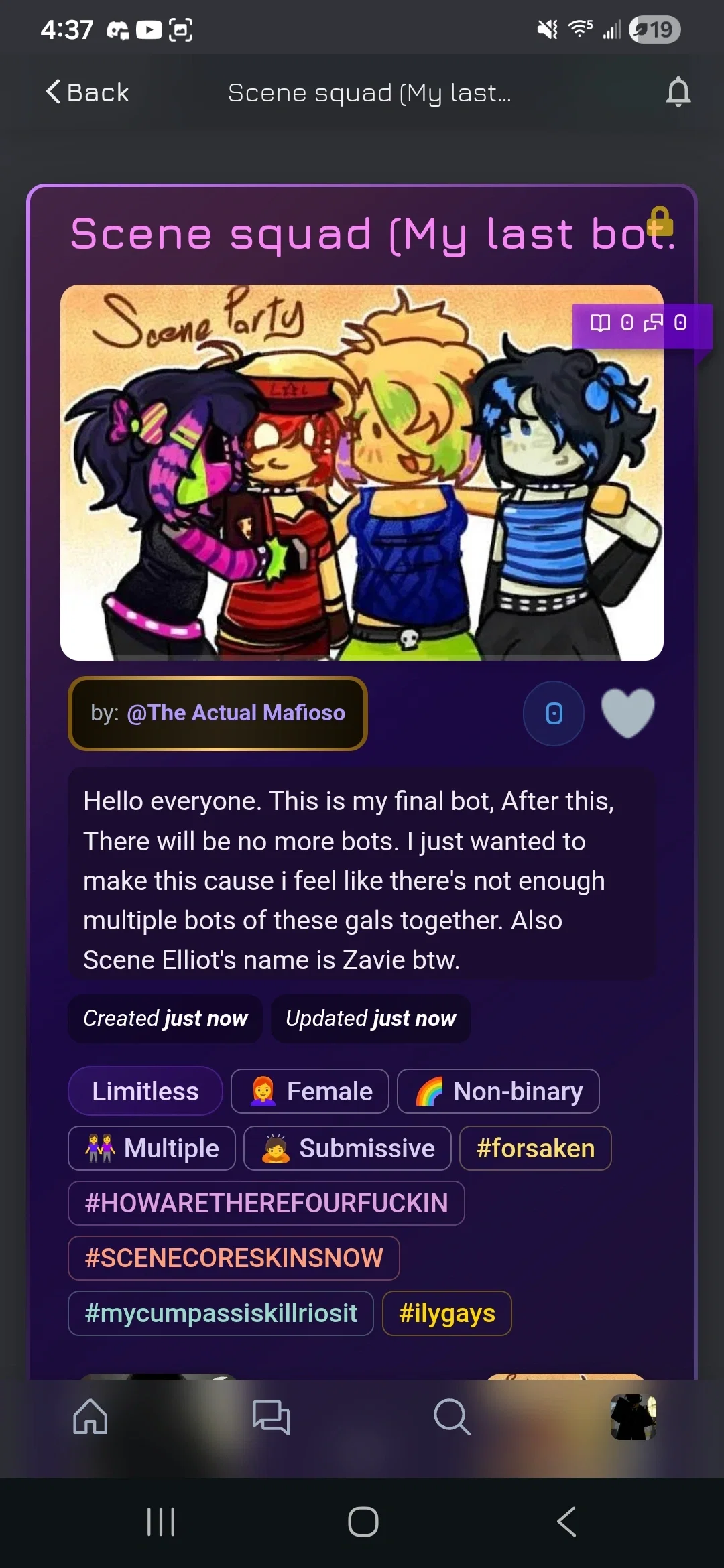Go to the Home tab
This screenshot has width=724, height=1568.
click(x=90, y=1417)
